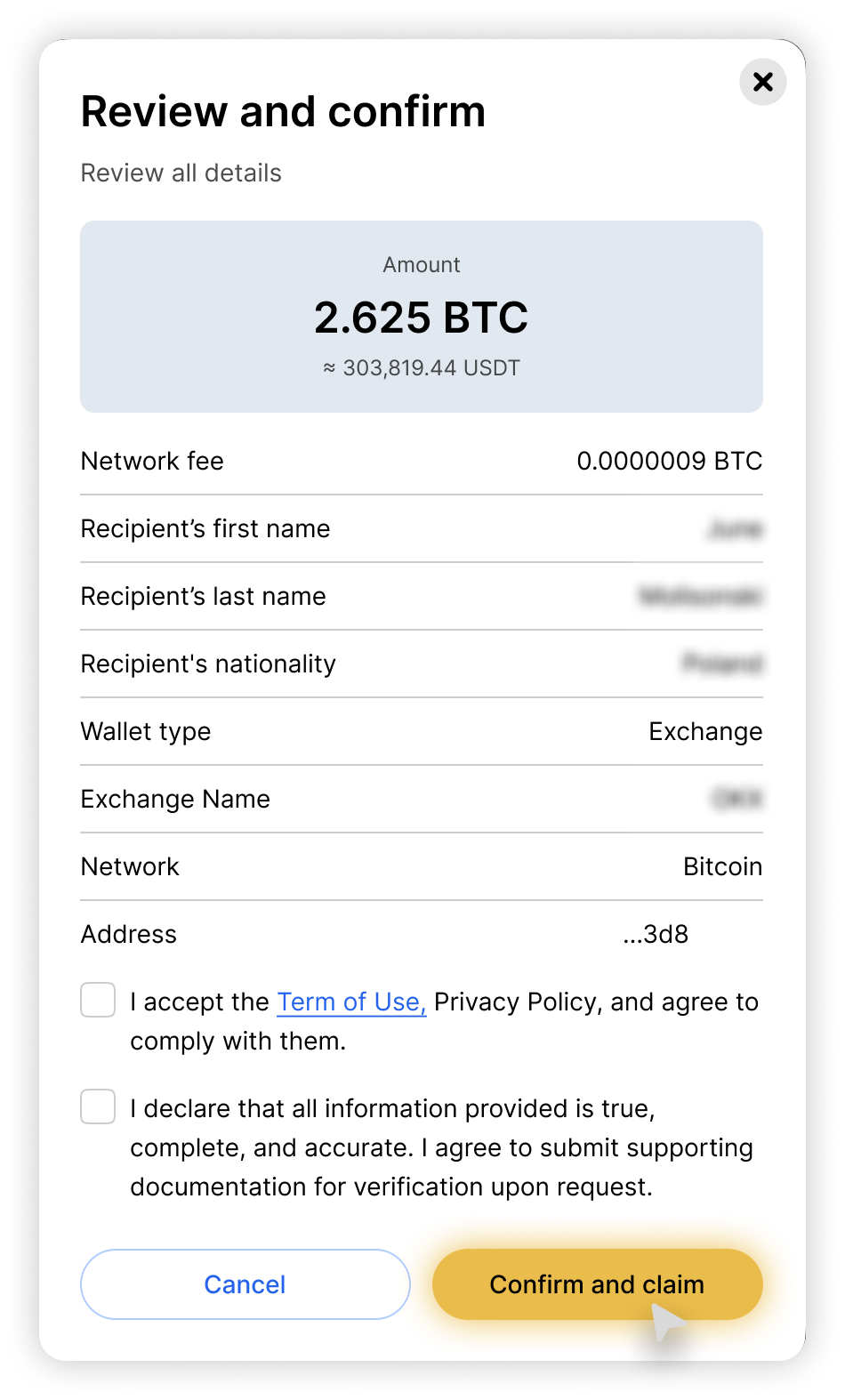Tap Confirm and claim
Viewport: 845px width, 1400px height.
[597, 1284]
